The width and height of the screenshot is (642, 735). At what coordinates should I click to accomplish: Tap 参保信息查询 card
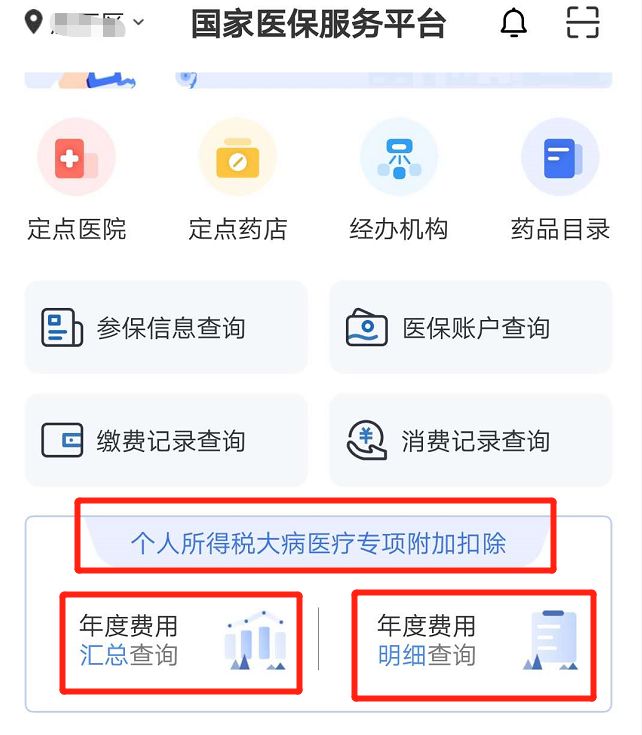pos(166,328)
